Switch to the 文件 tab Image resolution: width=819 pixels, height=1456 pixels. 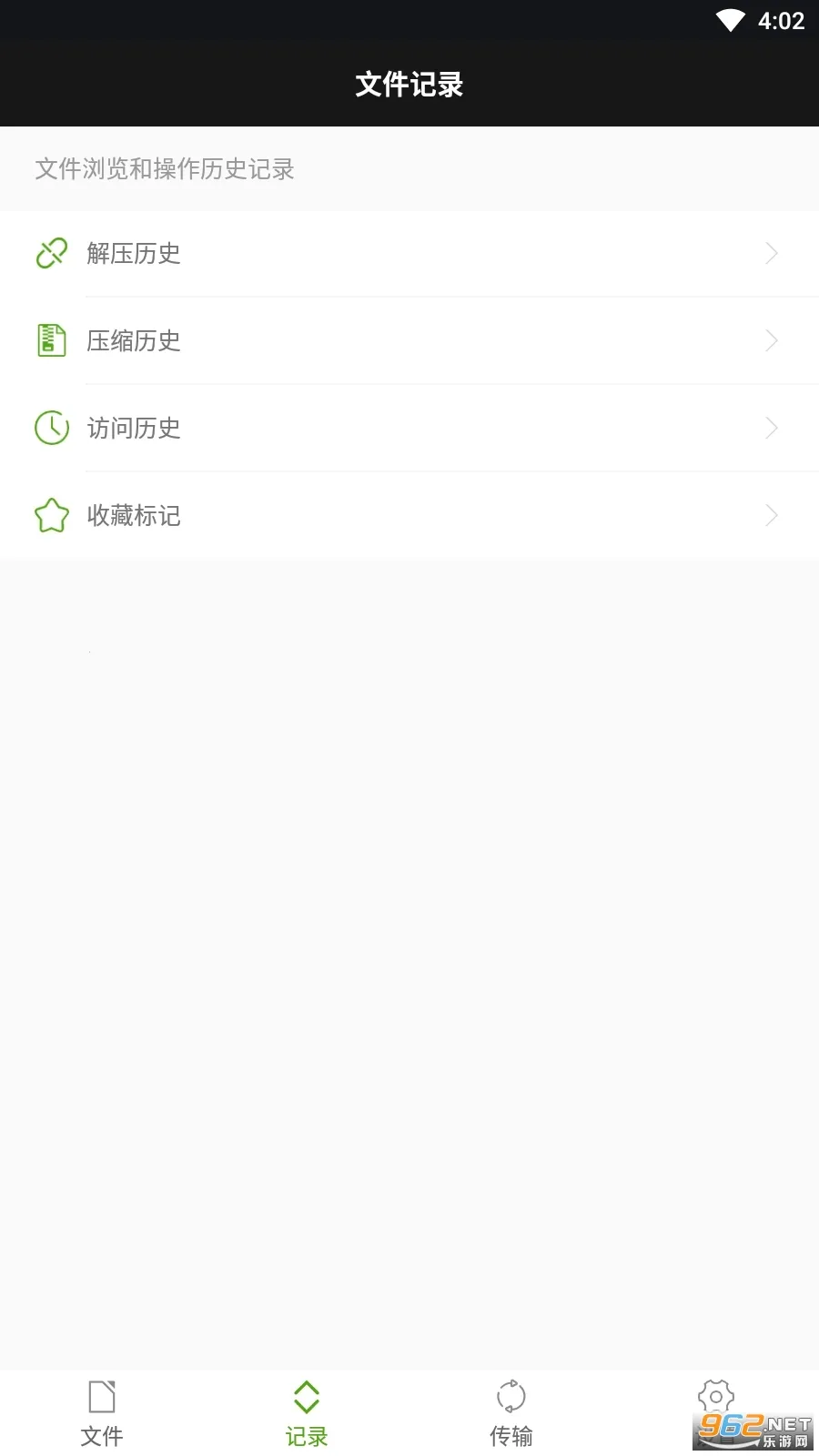[x=102, y=1413]
